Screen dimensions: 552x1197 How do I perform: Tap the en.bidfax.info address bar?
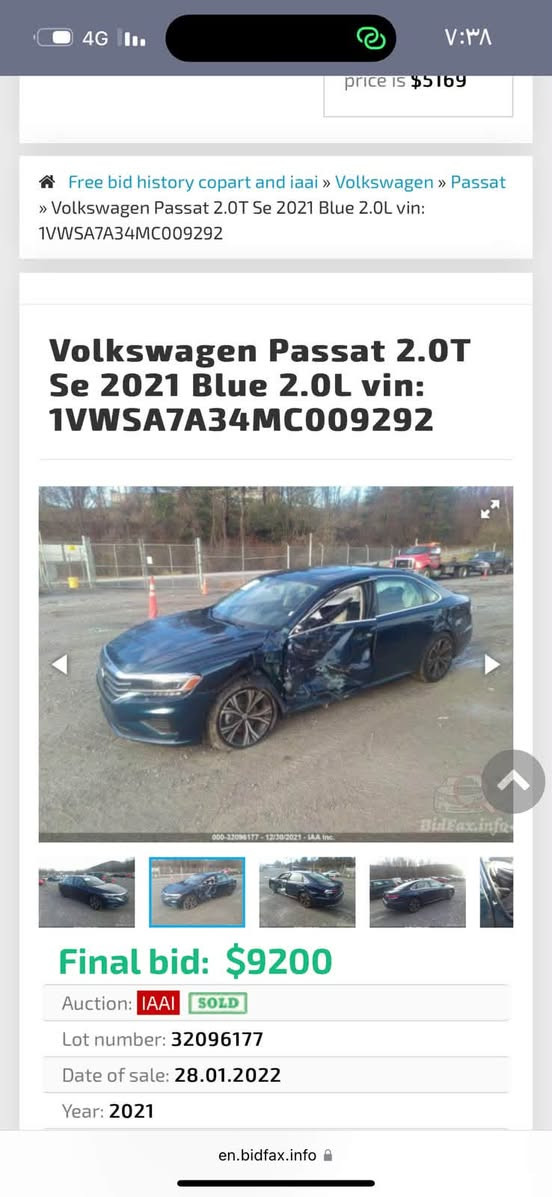[x=276, y=1155]
